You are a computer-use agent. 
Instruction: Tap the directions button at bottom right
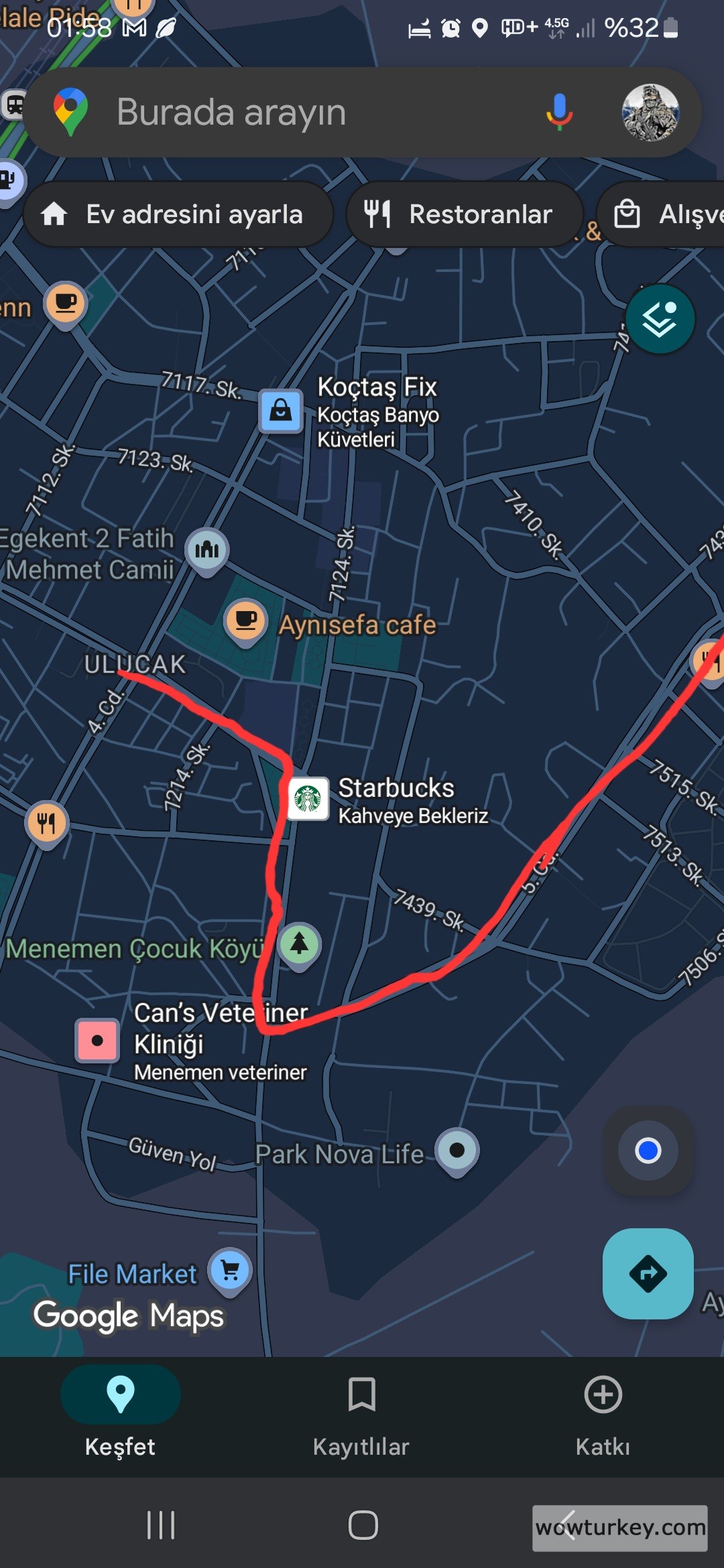pos(647,1275)
